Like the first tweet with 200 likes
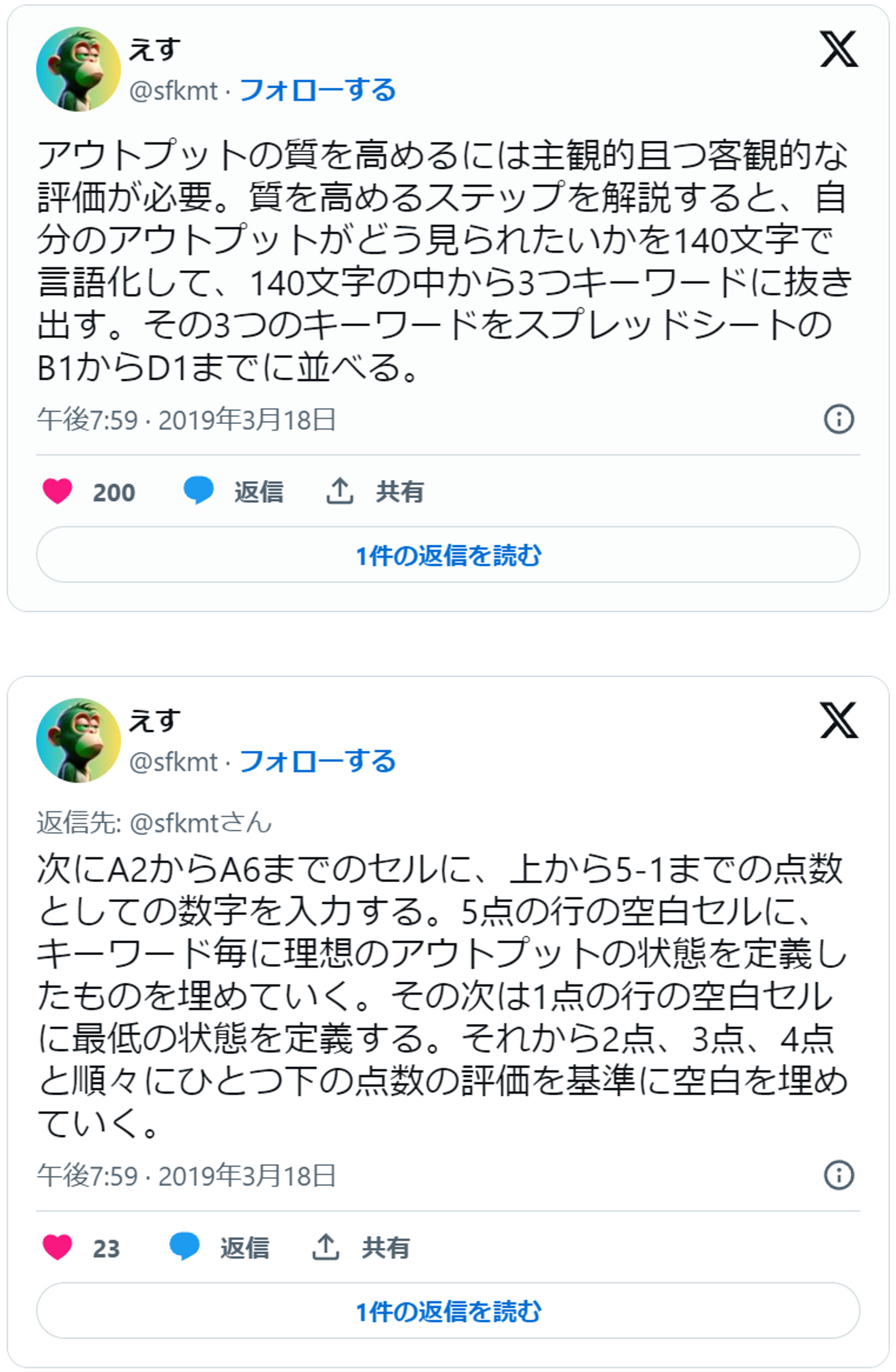The width and height of the screenshot is (896, 1372). (57, 492)
